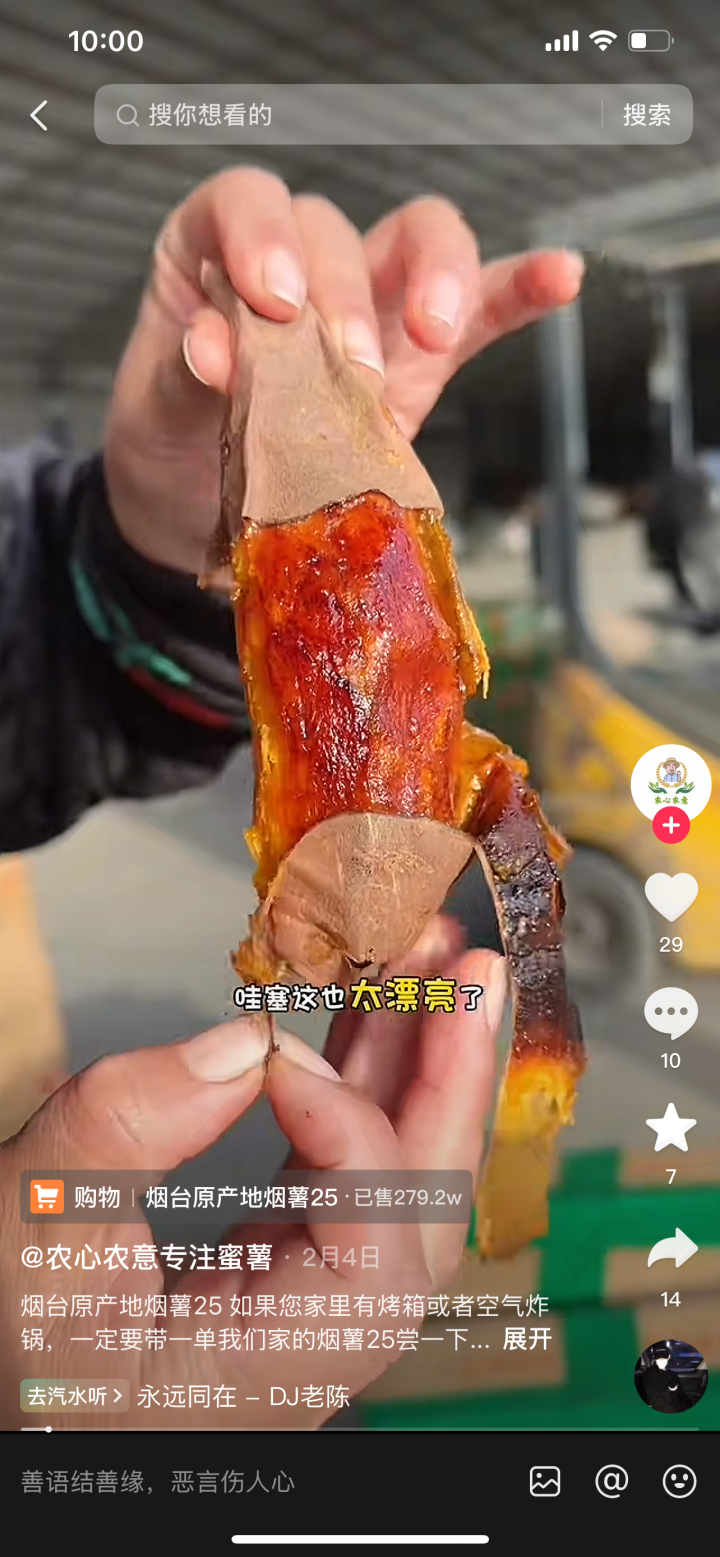Favorite the video with the star
This screenshot has height=1557, width=720.
tap(671, 1128)
